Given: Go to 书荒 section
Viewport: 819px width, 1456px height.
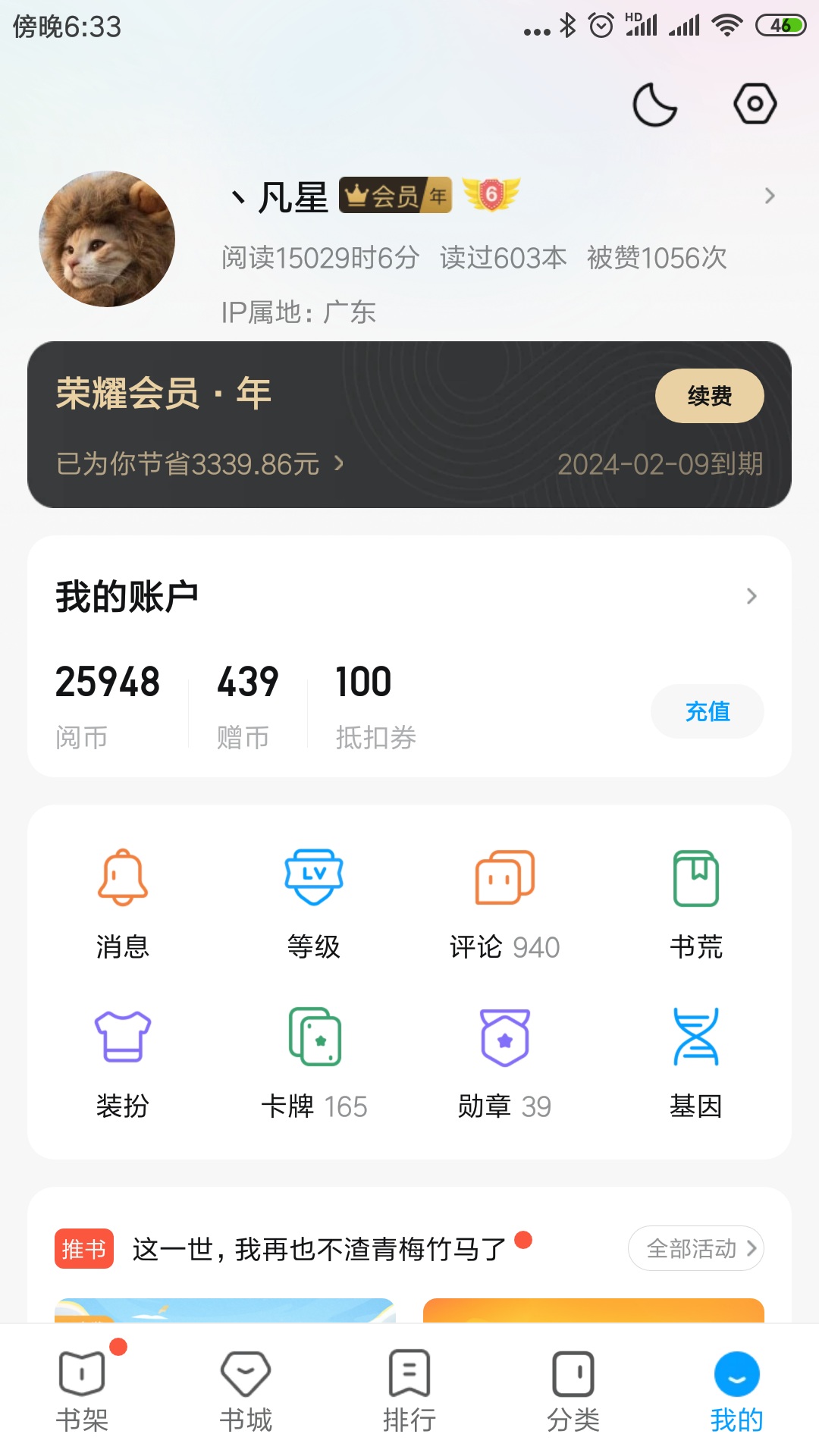Looking at the screenshot, I should coord(695,903).
